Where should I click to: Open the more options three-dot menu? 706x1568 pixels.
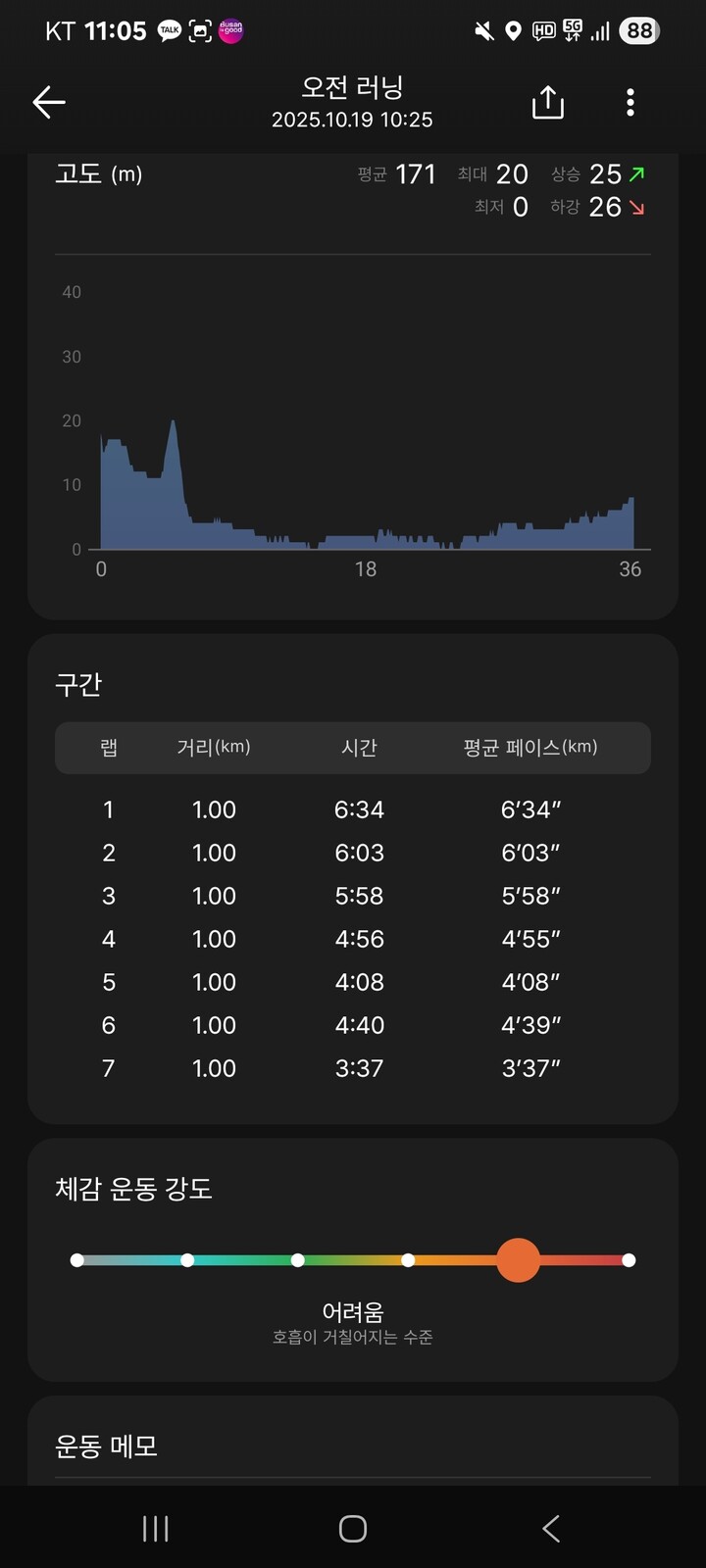pos(630,101)
